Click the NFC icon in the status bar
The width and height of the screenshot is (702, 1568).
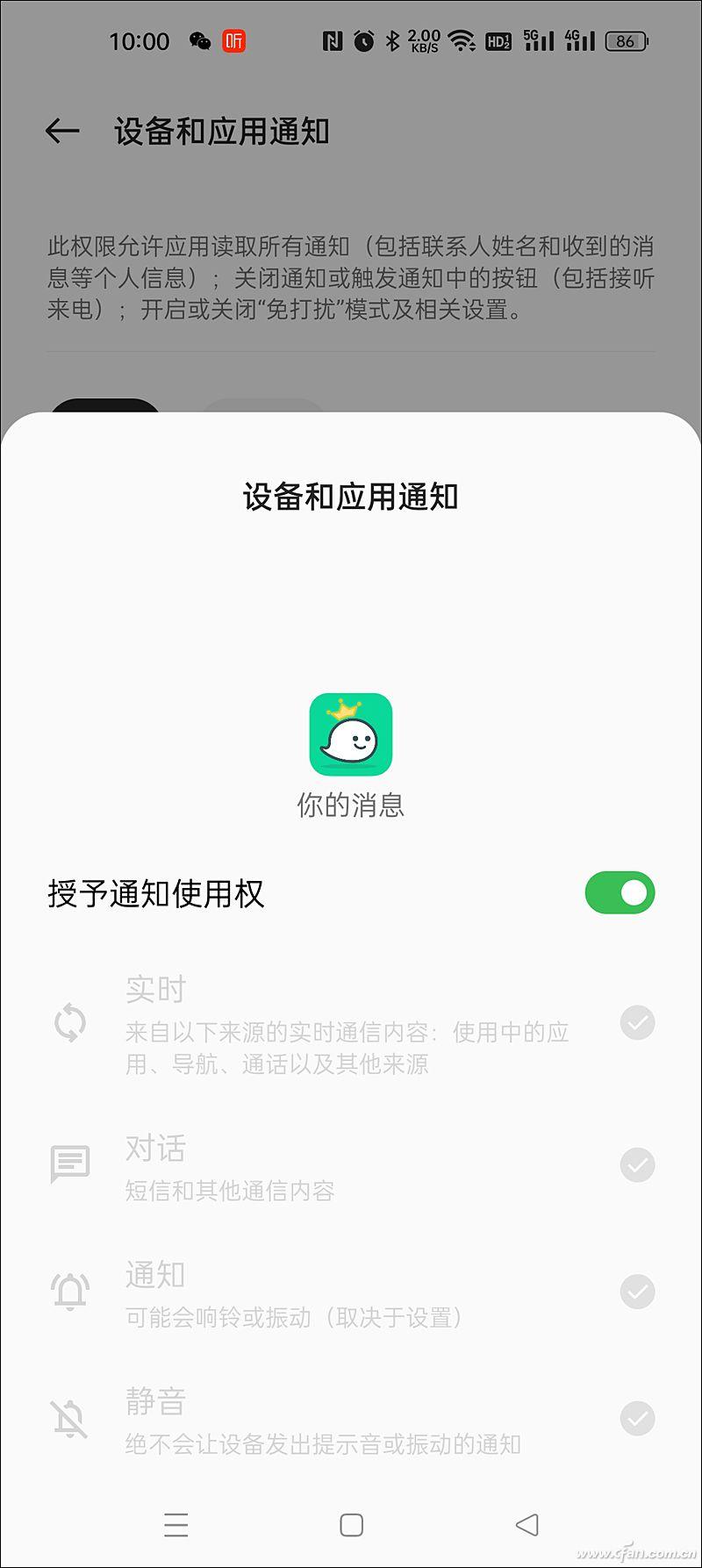click(332, 39)
